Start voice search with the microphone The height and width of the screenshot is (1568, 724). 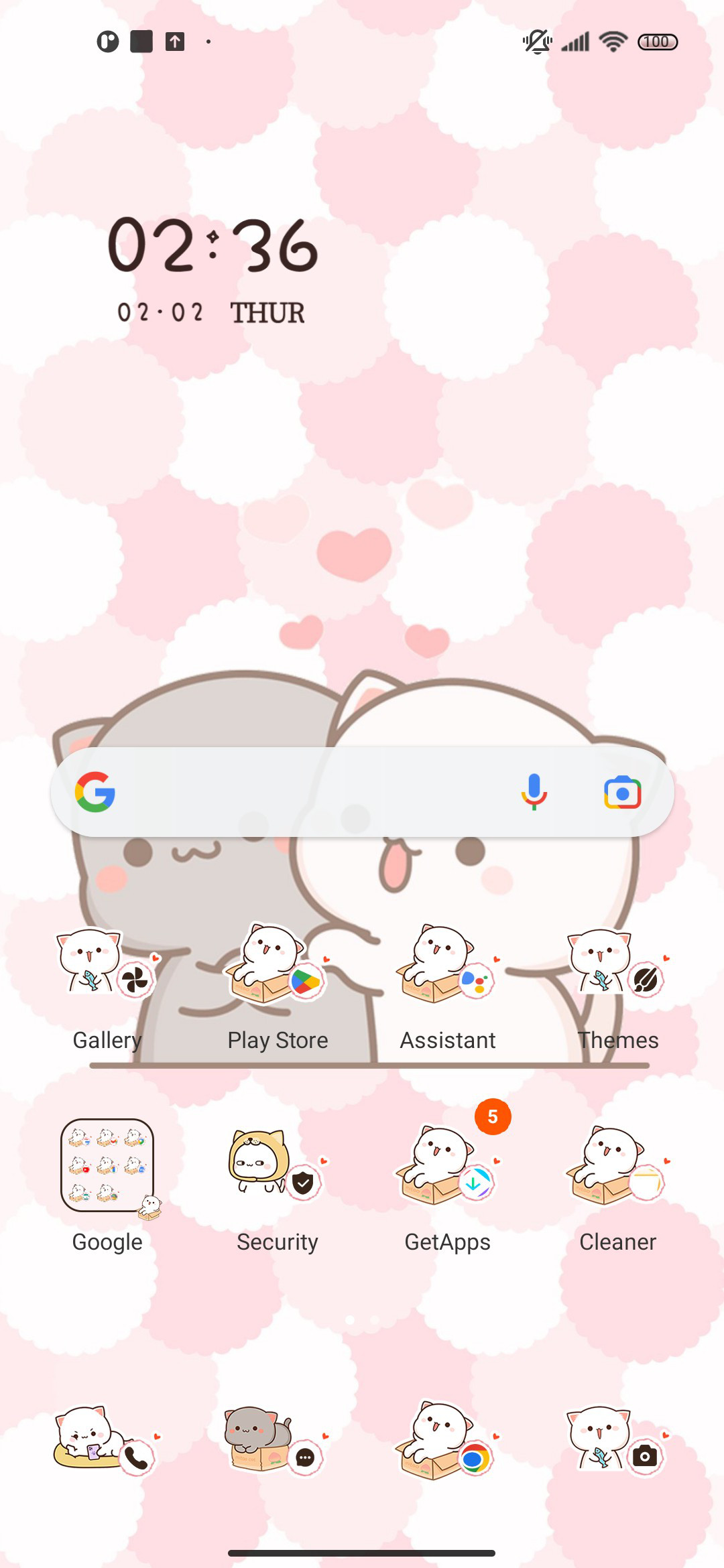[534, 792]
